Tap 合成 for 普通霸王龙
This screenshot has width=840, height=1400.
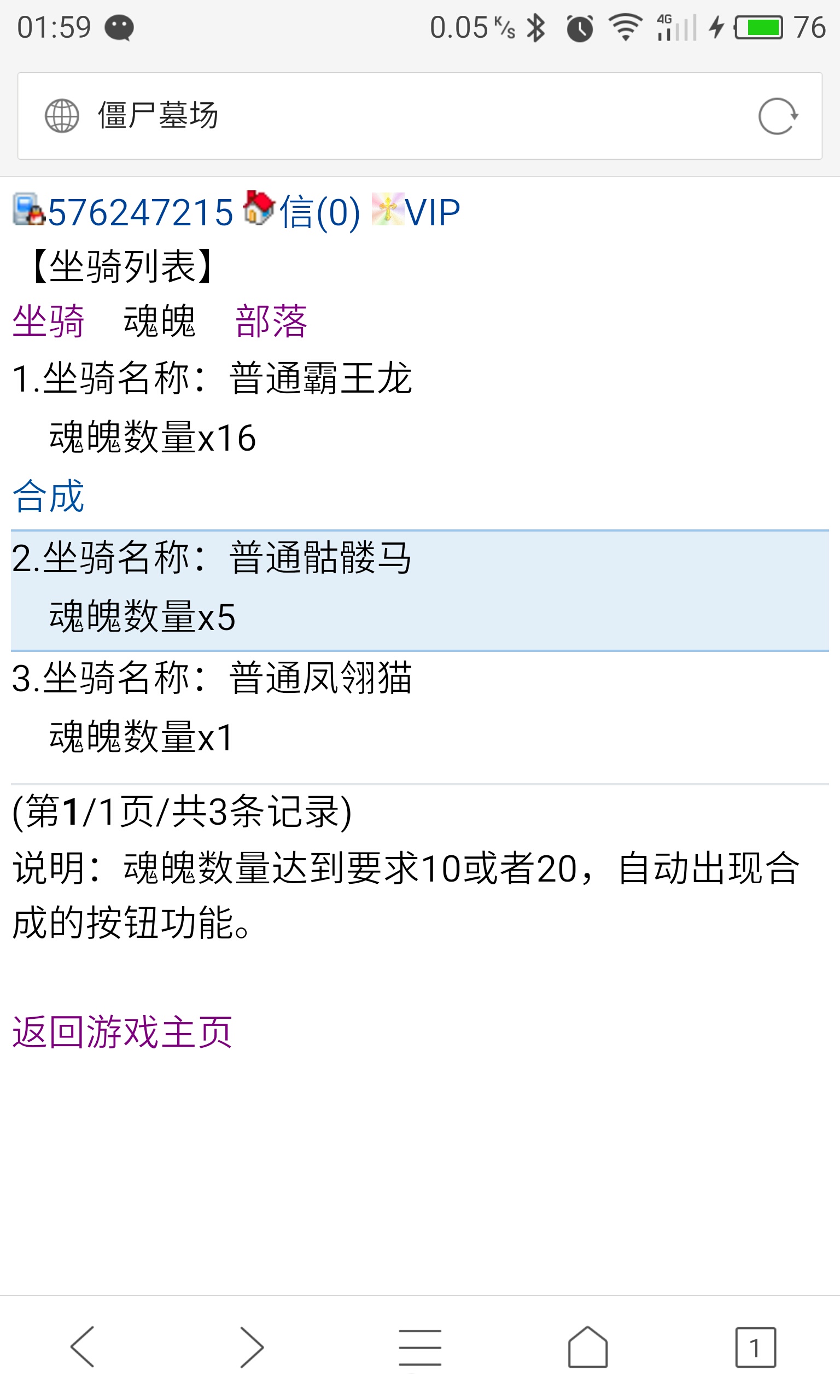pyautogui.click(x=49, y=496)
